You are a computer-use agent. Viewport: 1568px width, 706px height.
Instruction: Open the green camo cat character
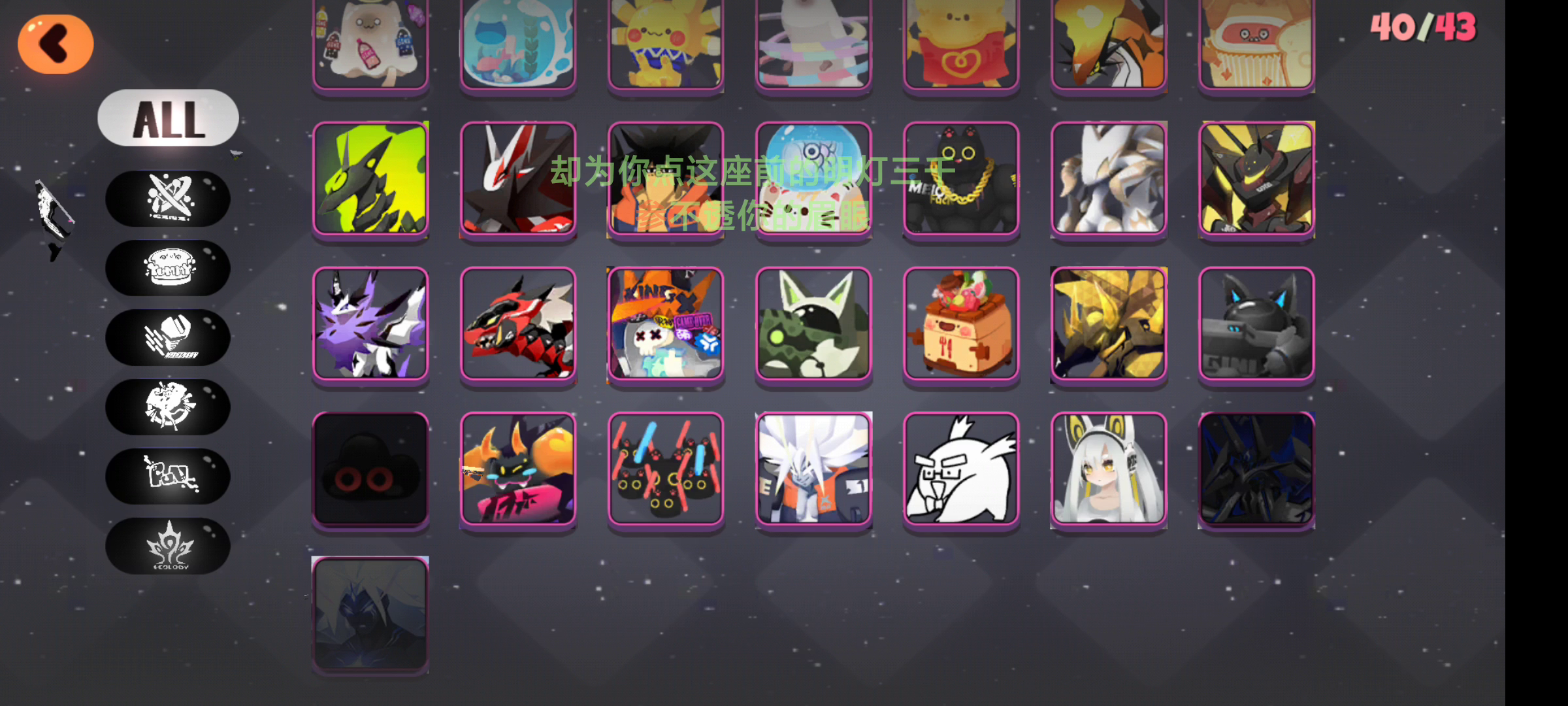click(x=813, y=324)
